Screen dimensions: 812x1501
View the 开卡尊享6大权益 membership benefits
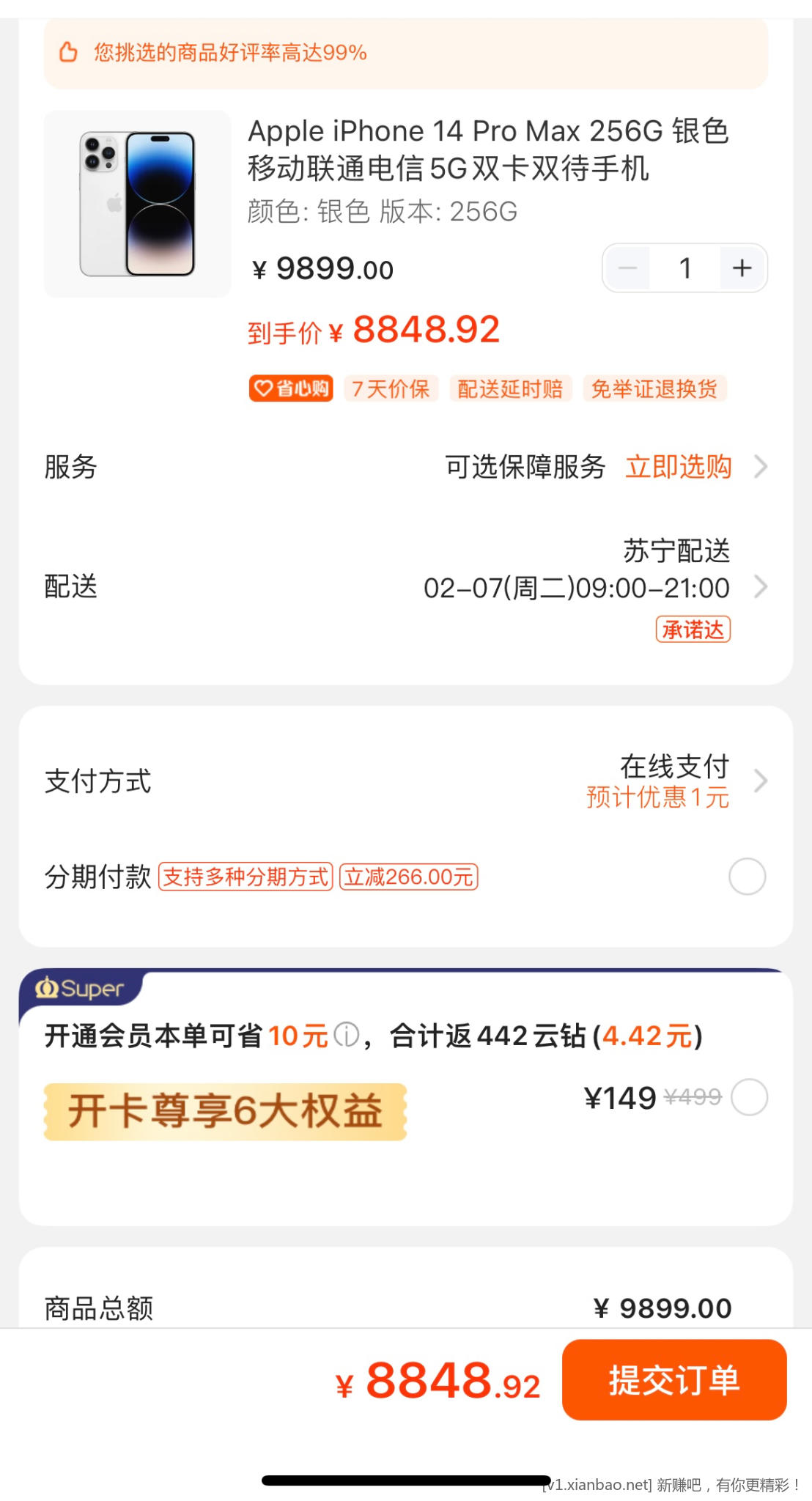225,1112
